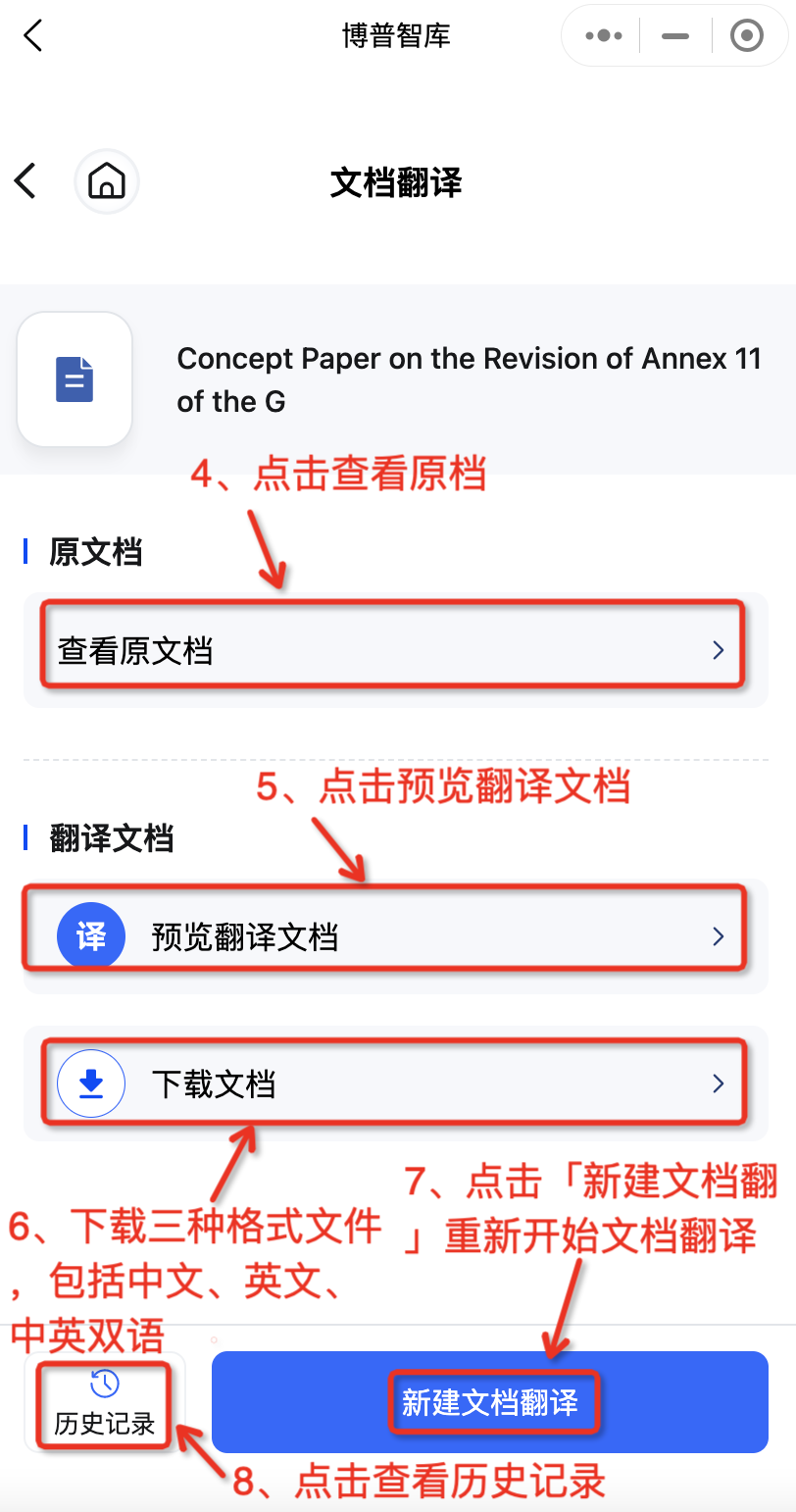The height and width of the screenshot is (1512, 796).
Task: Start a new translation with 新建文档翻译
Action: (490, 1402)
